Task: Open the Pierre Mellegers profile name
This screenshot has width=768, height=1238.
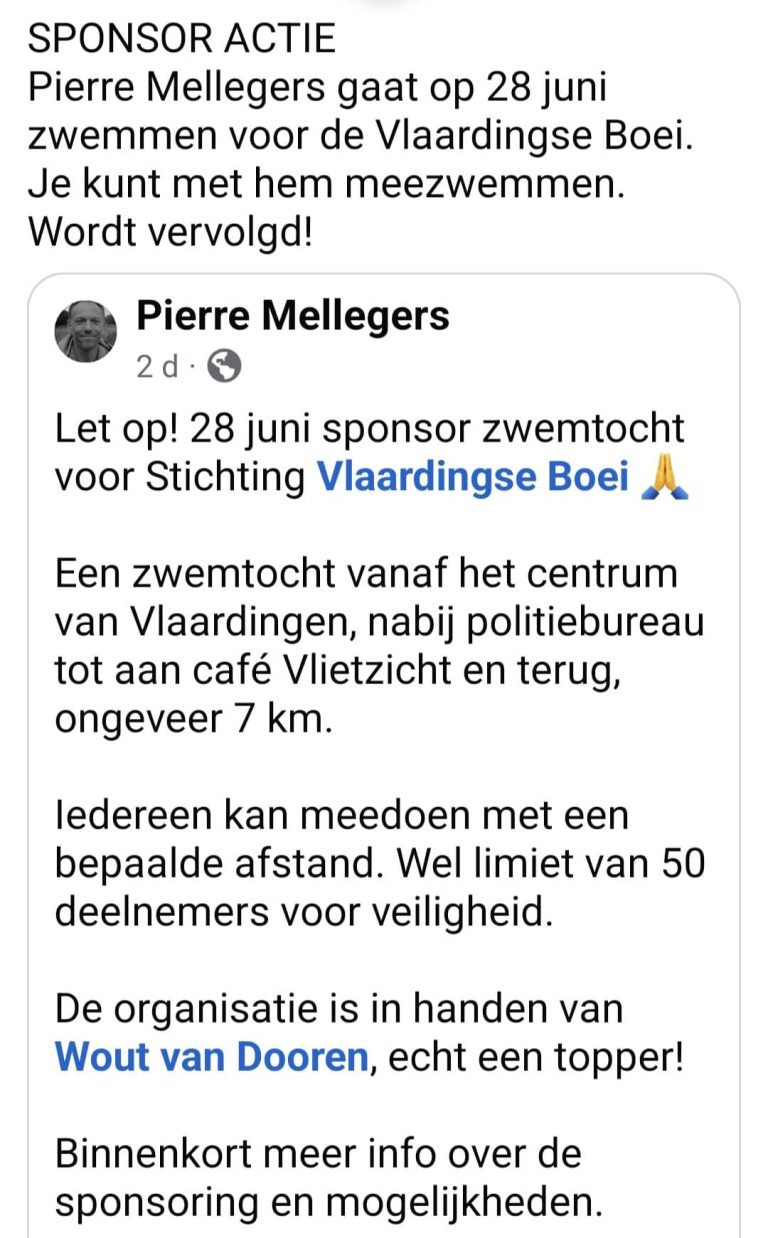Action: point(292,316)
